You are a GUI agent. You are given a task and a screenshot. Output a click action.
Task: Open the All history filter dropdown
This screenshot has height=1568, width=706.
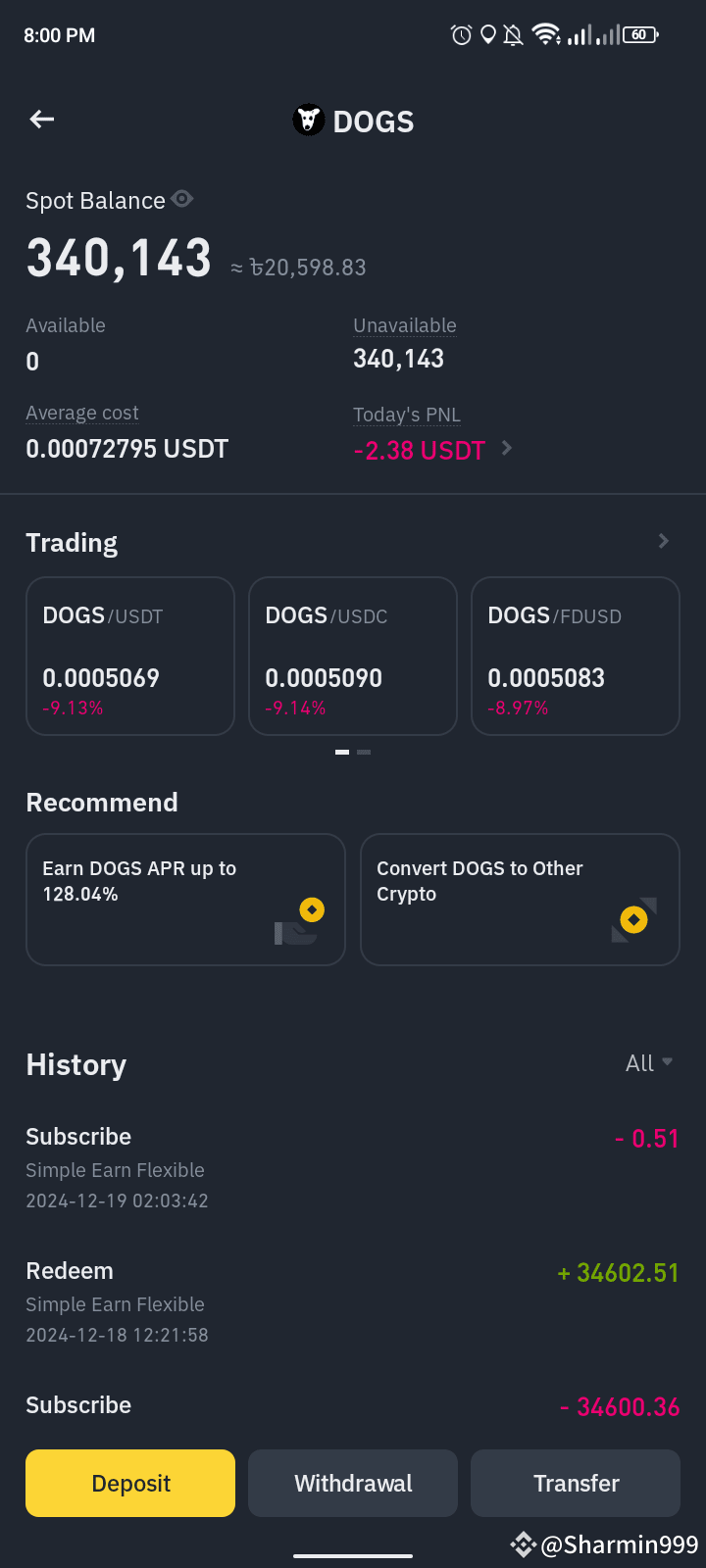point(648,1062)
